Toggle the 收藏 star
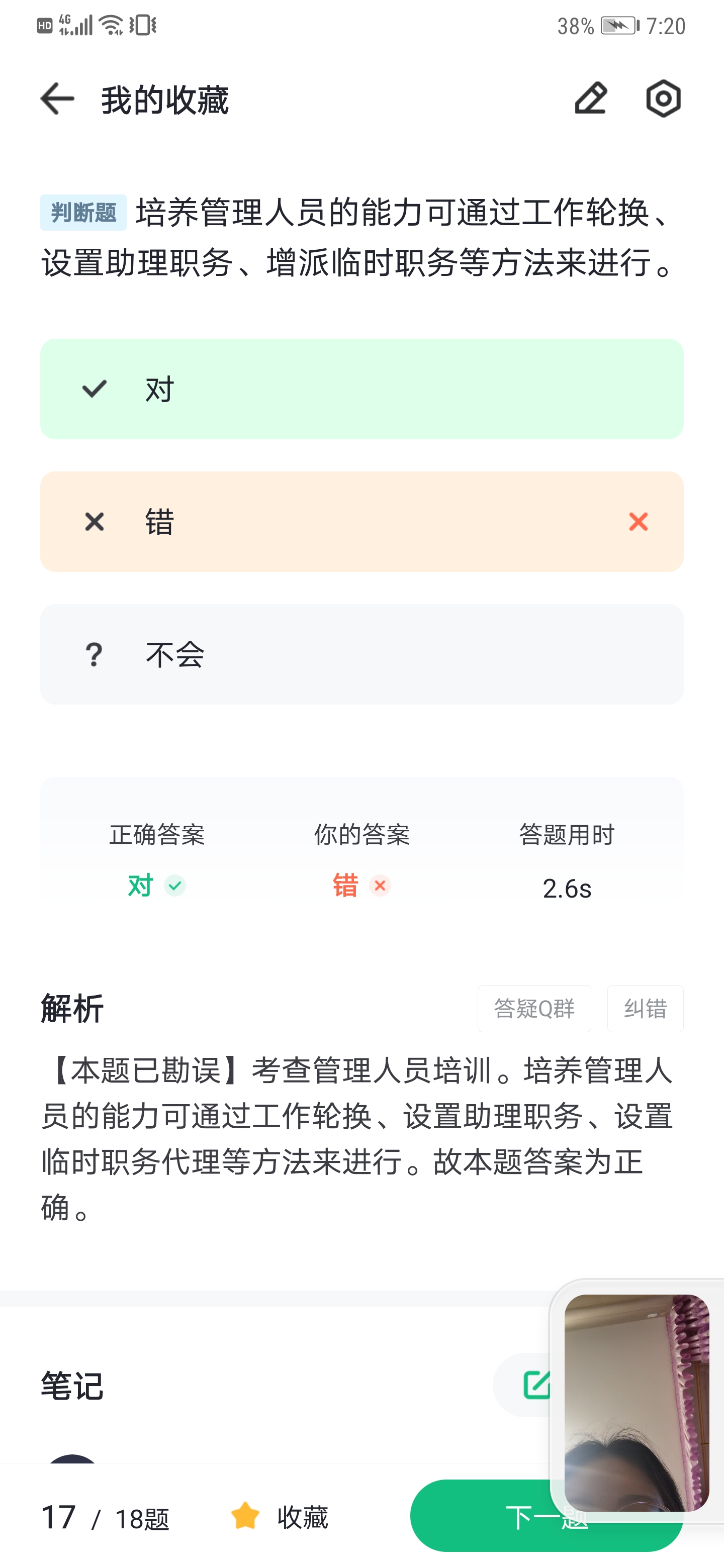The height and width of the screenshot is (1568, 724). tap(279, 1517)
